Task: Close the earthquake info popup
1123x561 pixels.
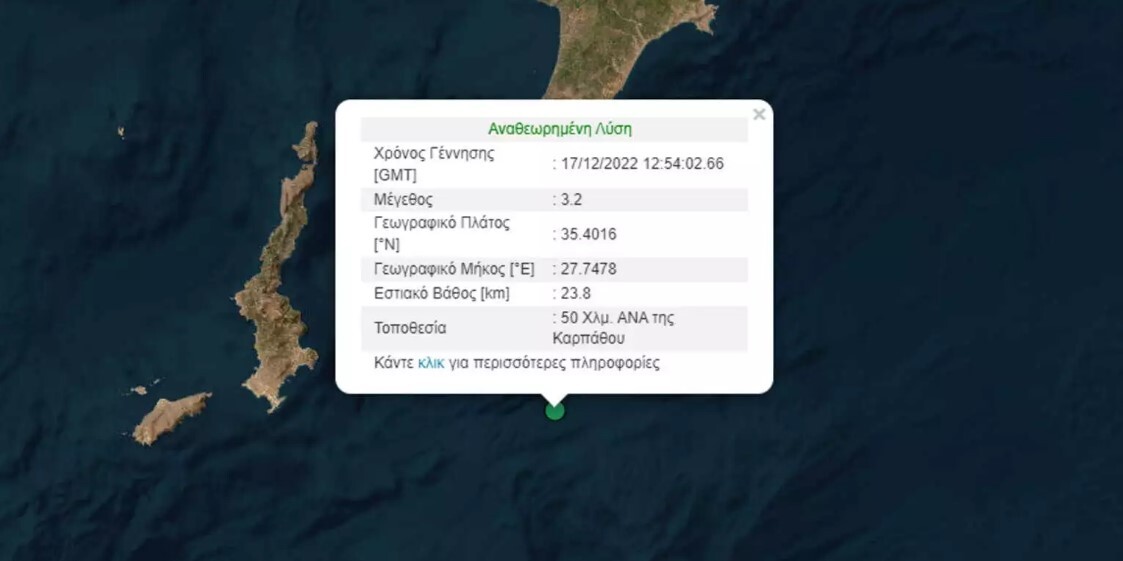Action: click(759, 115)
